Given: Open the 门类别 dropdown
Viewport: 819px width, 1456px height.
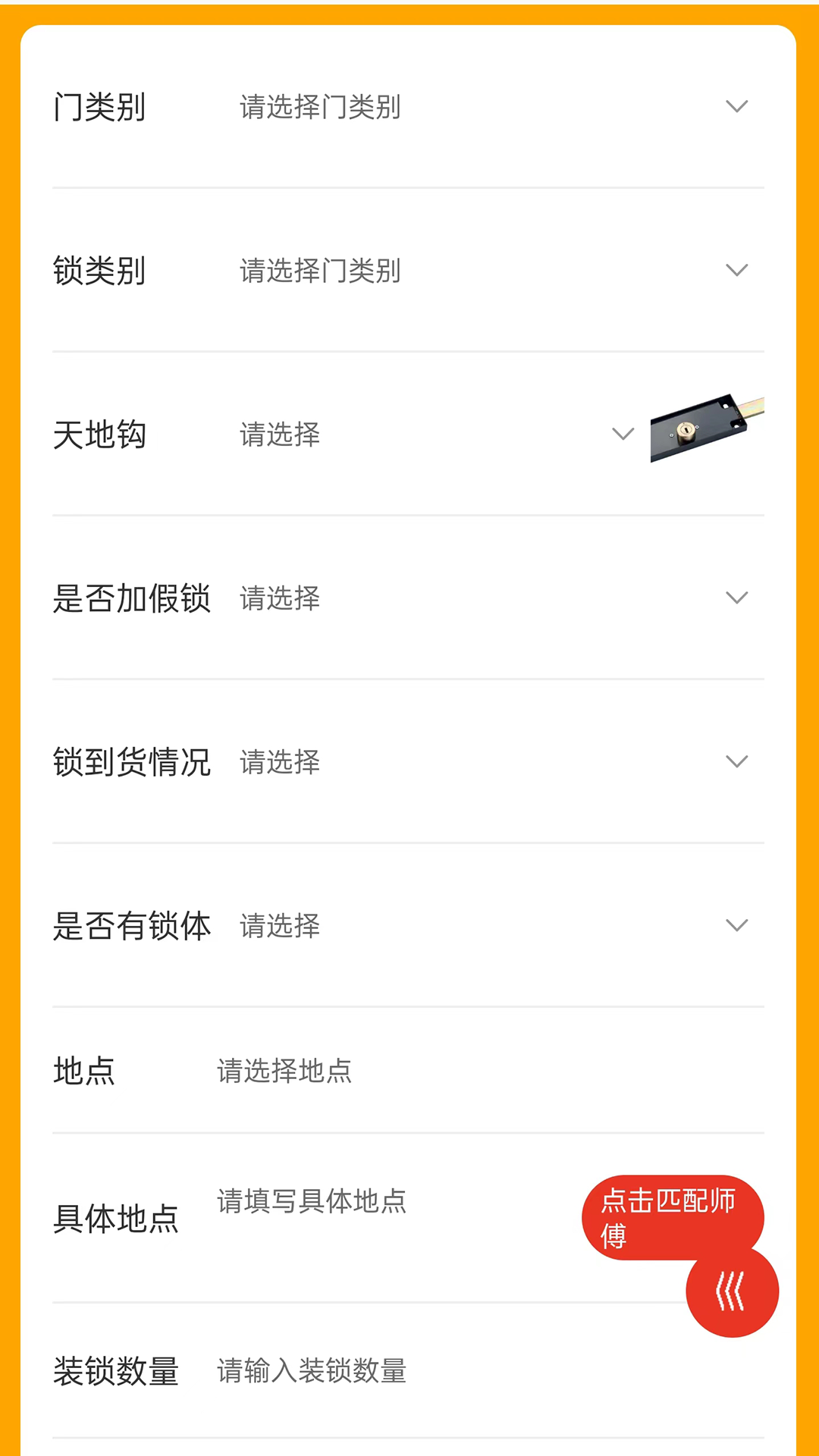Looking at the screenshot, I should click(485, 107).
